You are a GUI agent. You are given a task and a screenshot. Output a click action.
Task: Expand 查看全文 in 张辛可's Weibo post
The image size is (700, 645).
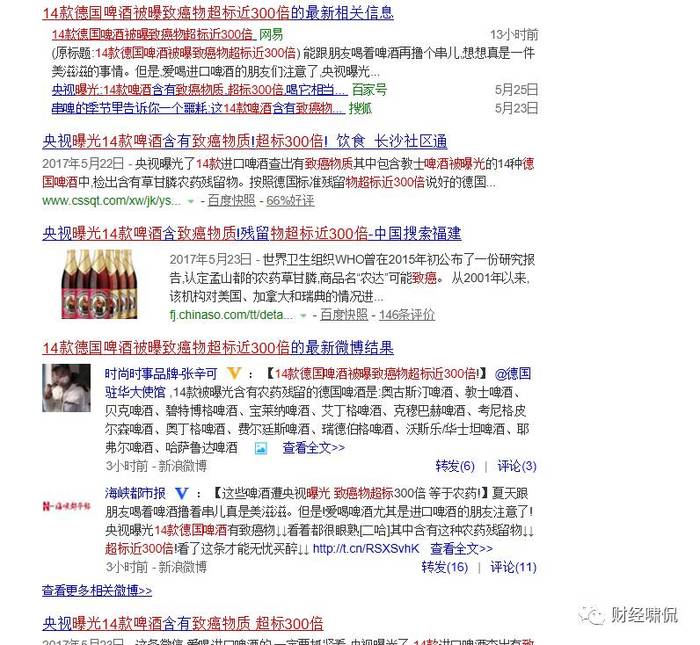tap(312, 448)
